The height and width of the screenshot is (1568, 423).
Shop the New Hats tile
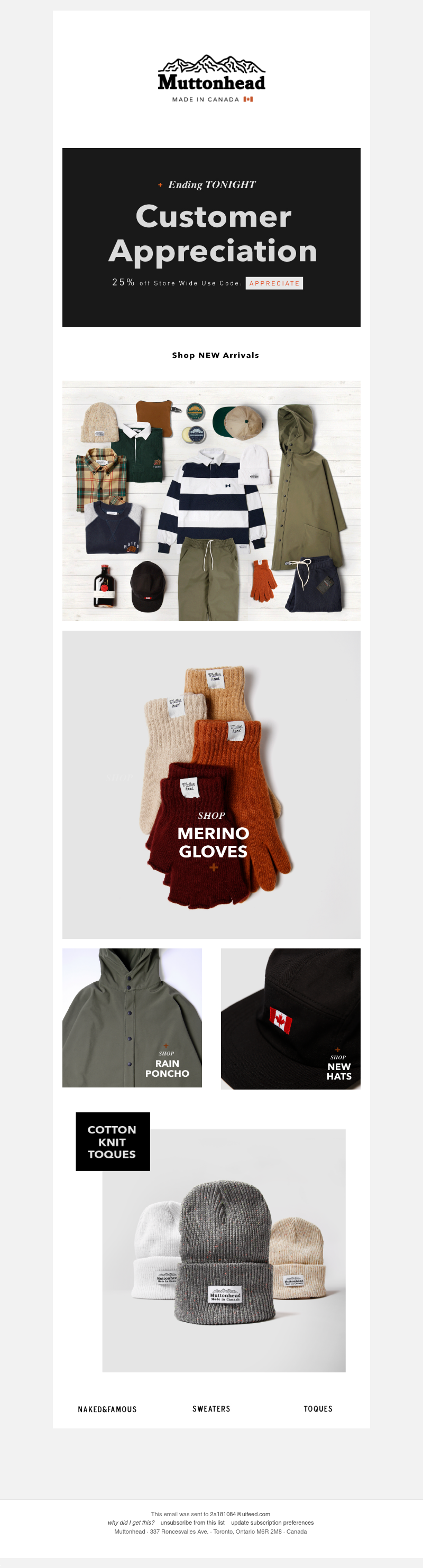tap(290, 1018)
